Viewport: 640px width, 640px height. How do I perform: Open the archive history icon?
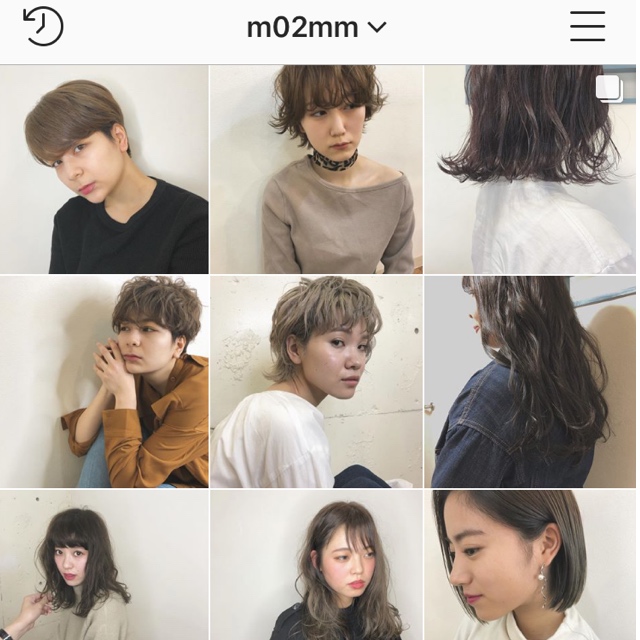click(x=42, y=27)
